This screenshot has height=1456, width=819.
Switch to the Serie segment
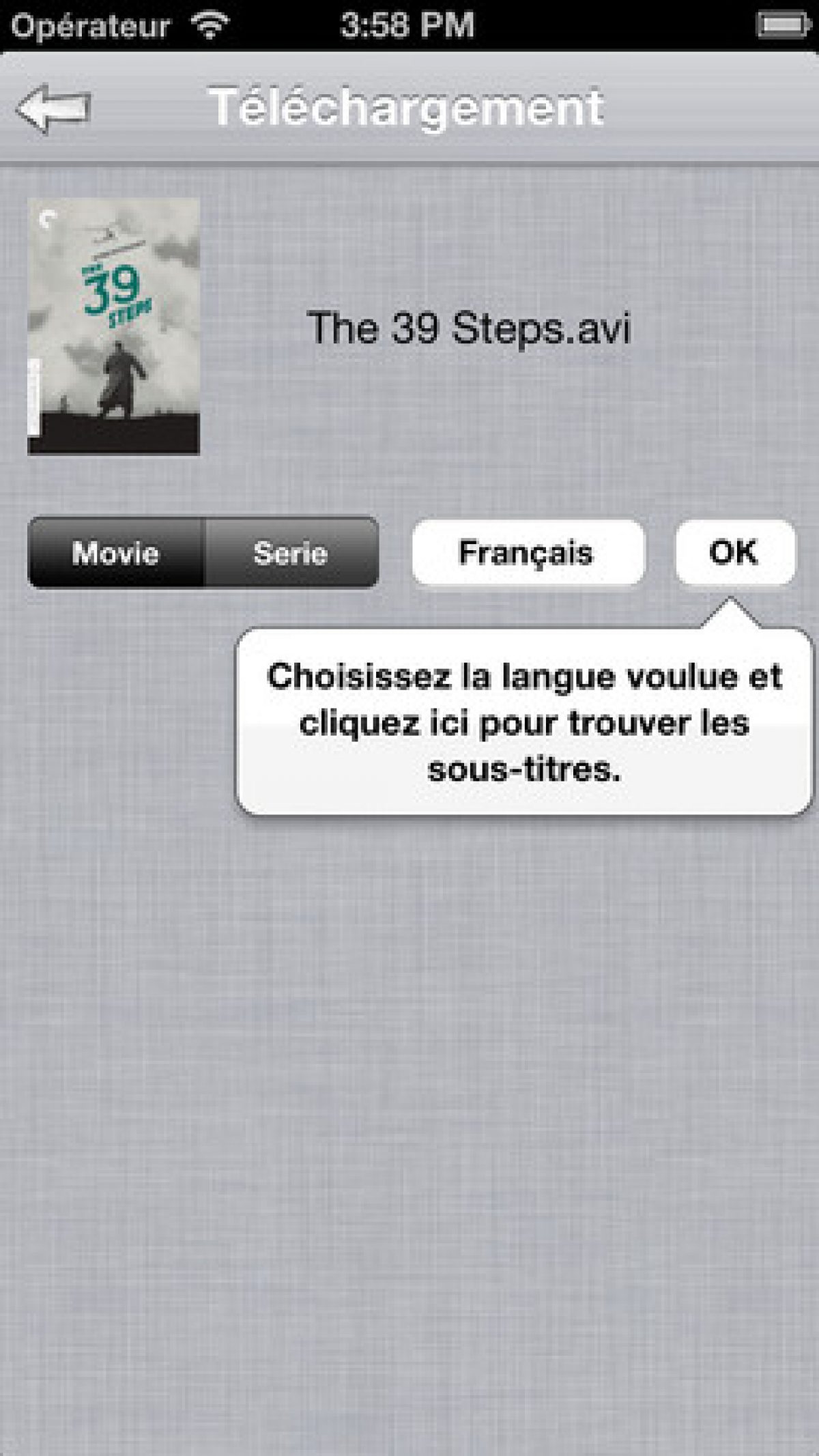coord(291,552)
